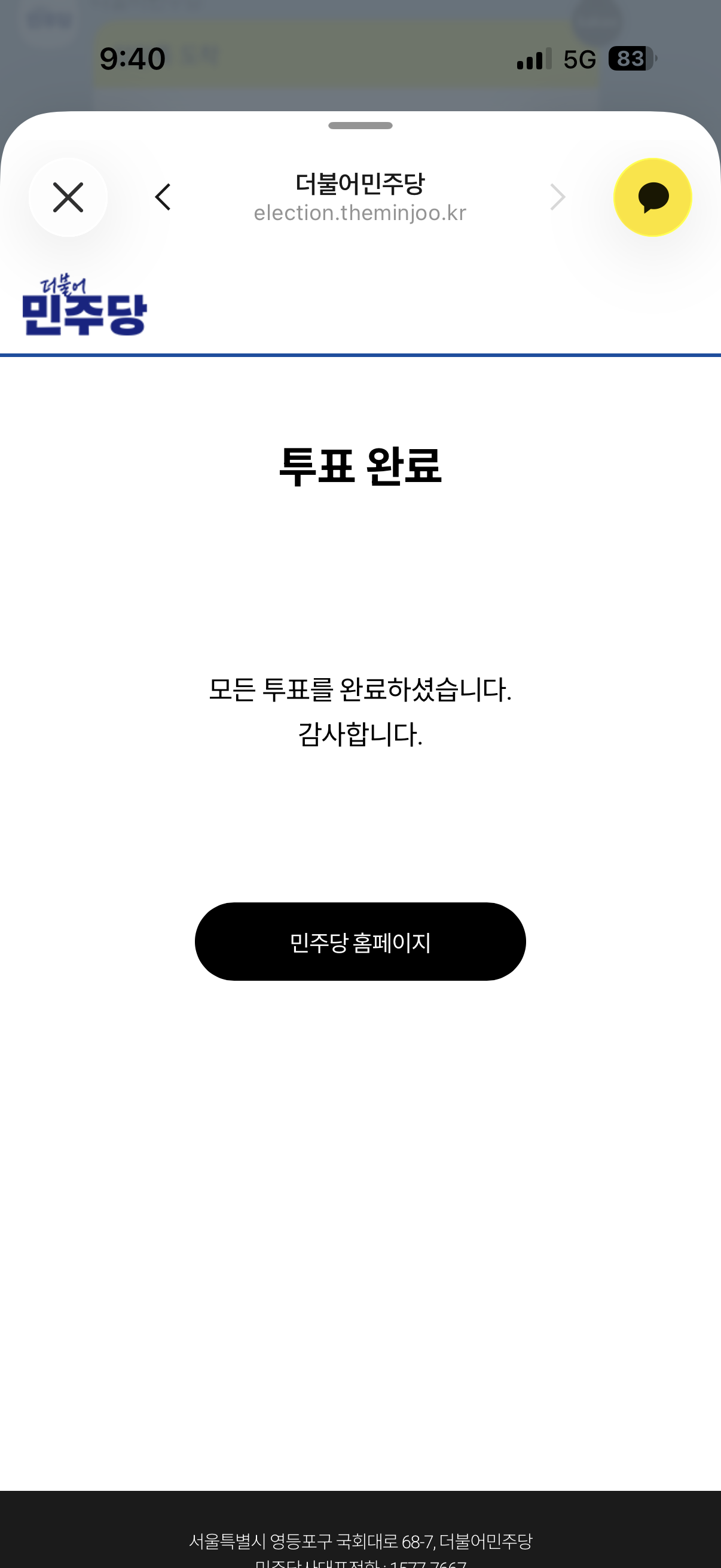Go back to the previous page
Screen dimensions: 721x1568
pos(163,197)
